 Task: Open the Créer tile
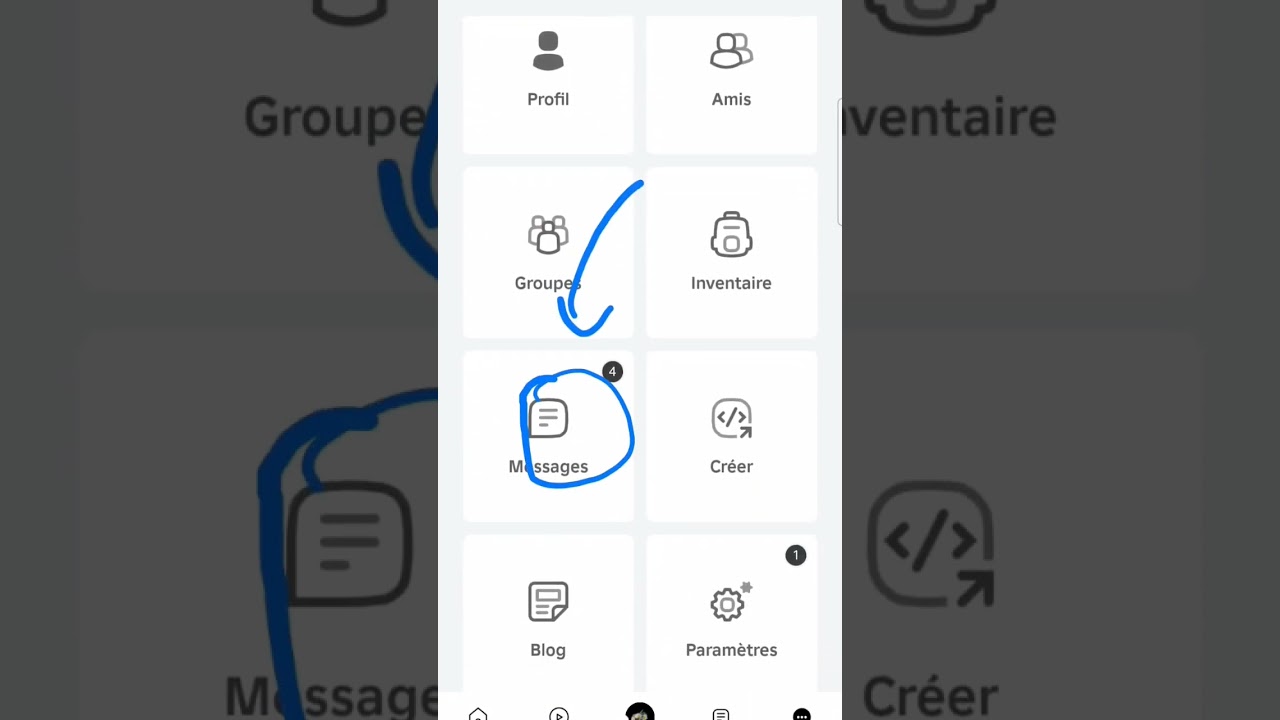[x=731, y=436]
